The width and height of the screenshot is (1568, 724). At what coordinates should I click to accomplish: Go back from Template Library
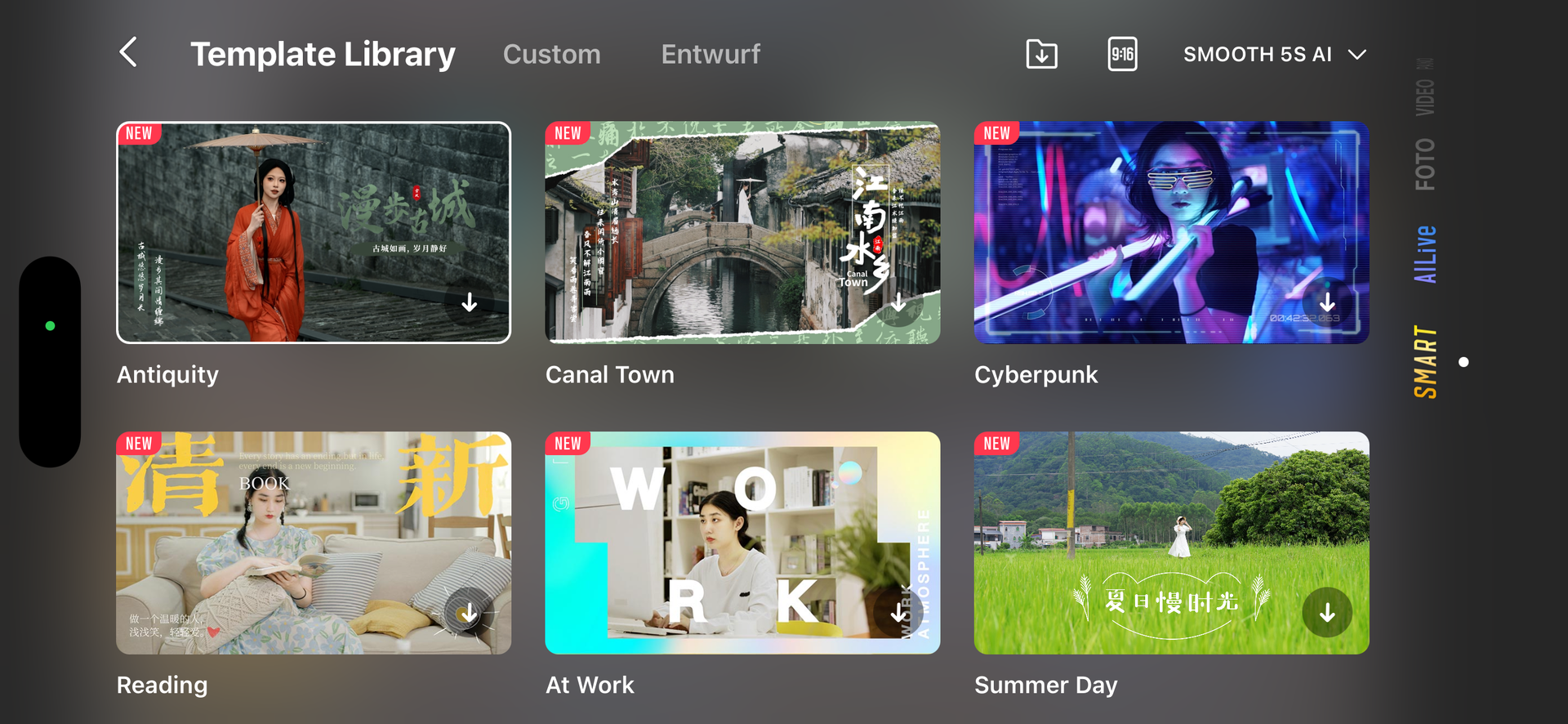(128, 53)
